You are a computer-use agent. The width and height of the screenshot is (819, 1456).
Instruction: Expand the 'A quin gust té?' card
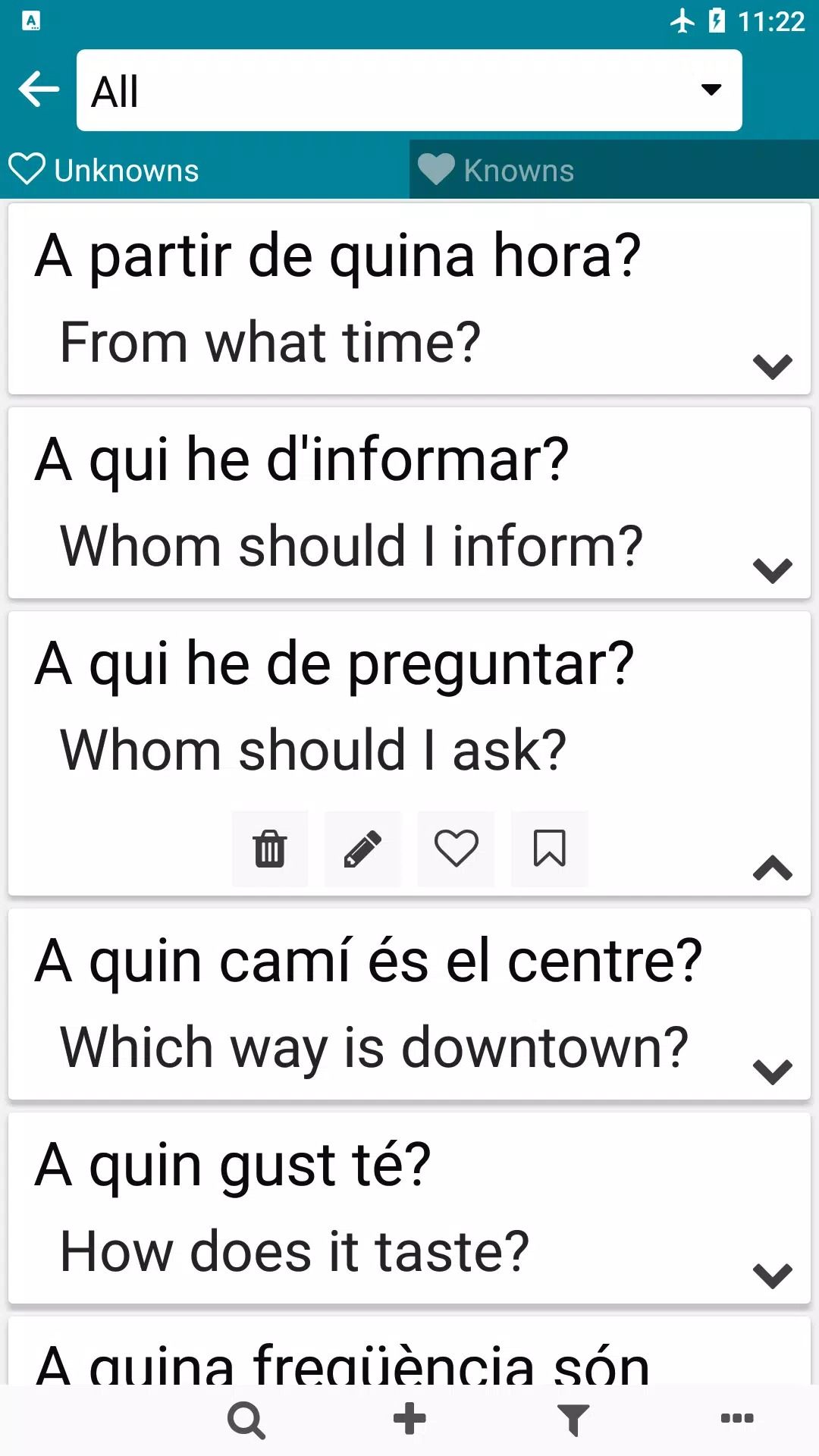pos(772,1276)
